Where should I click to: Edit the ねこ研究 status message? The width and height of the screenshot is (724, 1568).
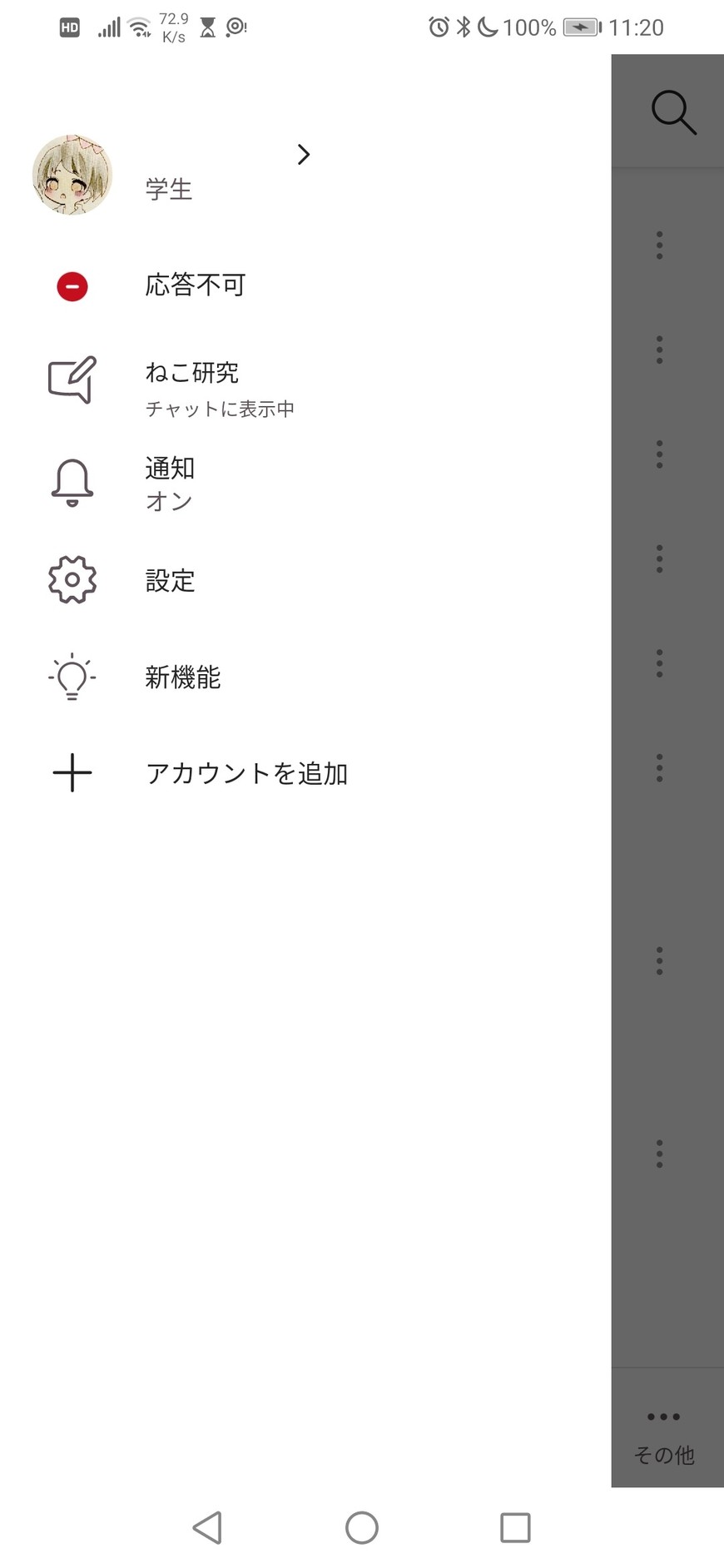191,386
